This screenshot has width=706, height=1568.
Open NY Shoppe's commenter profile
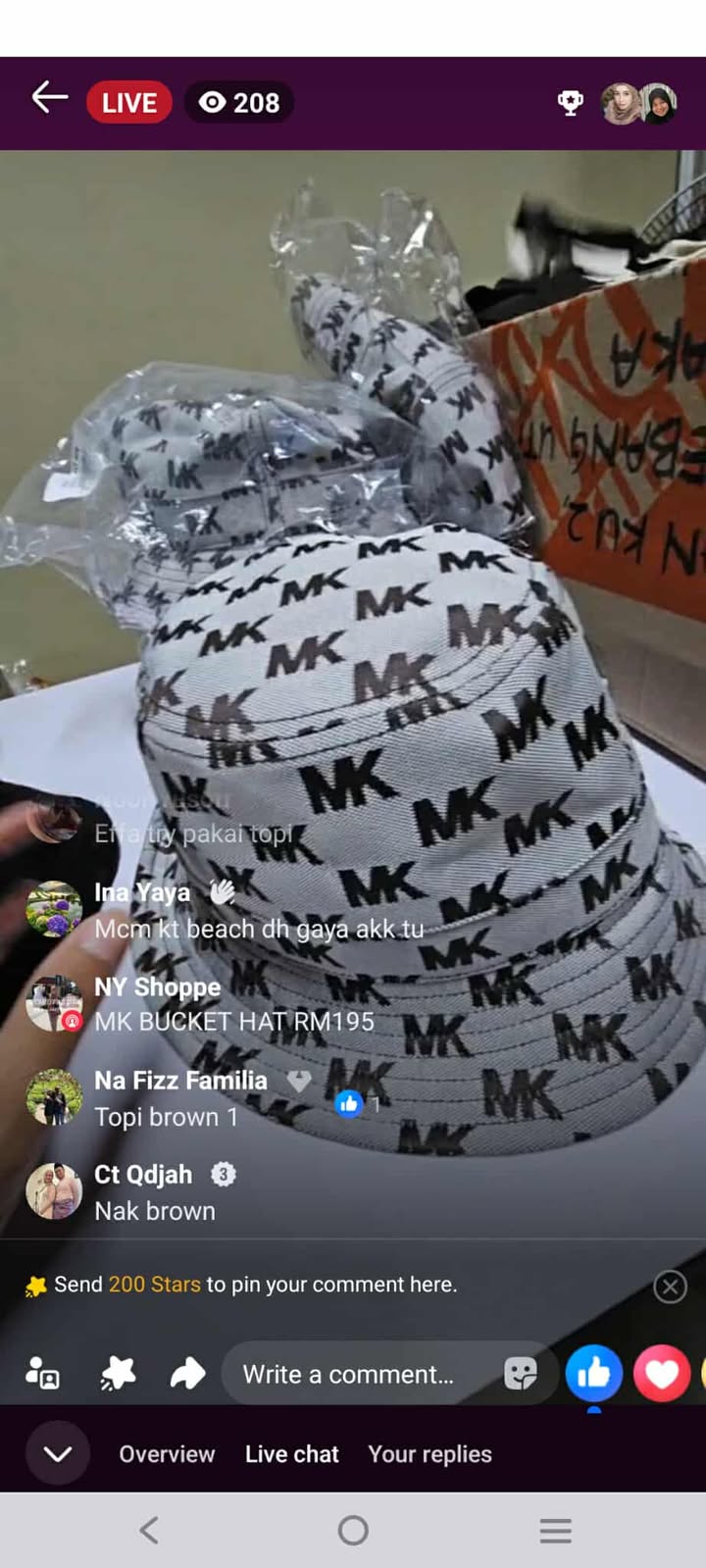[x=54, y=1003]
